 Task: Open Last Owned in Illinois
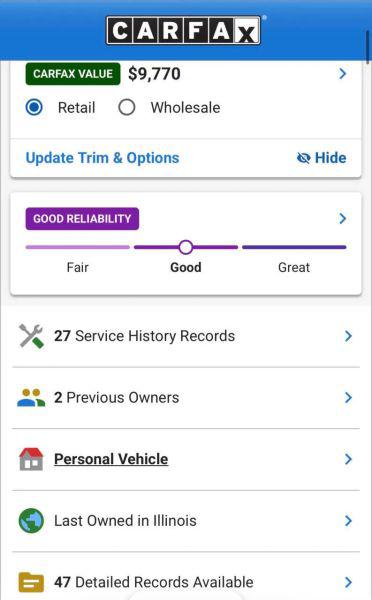(186, 521)
